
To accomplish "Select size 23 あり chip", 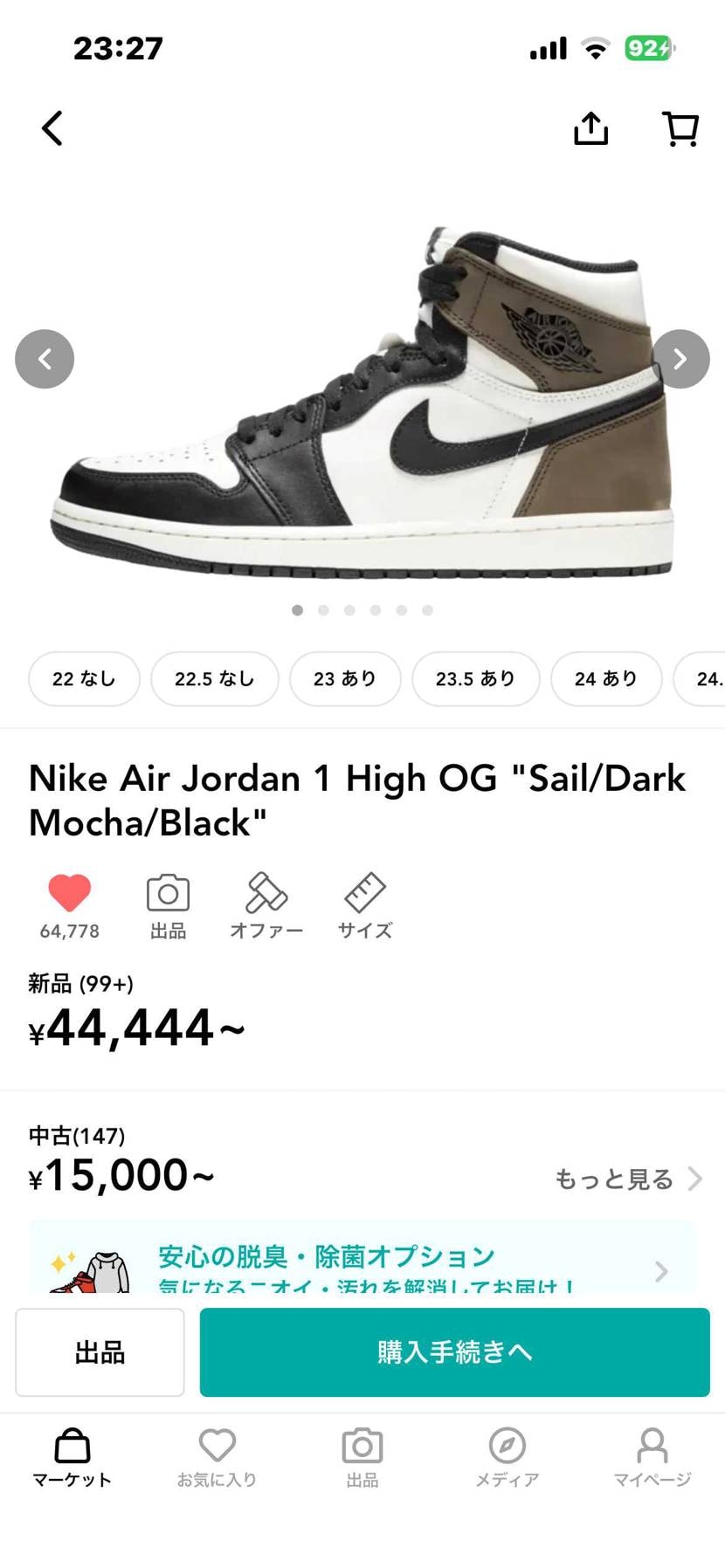I will coord(345,678).
